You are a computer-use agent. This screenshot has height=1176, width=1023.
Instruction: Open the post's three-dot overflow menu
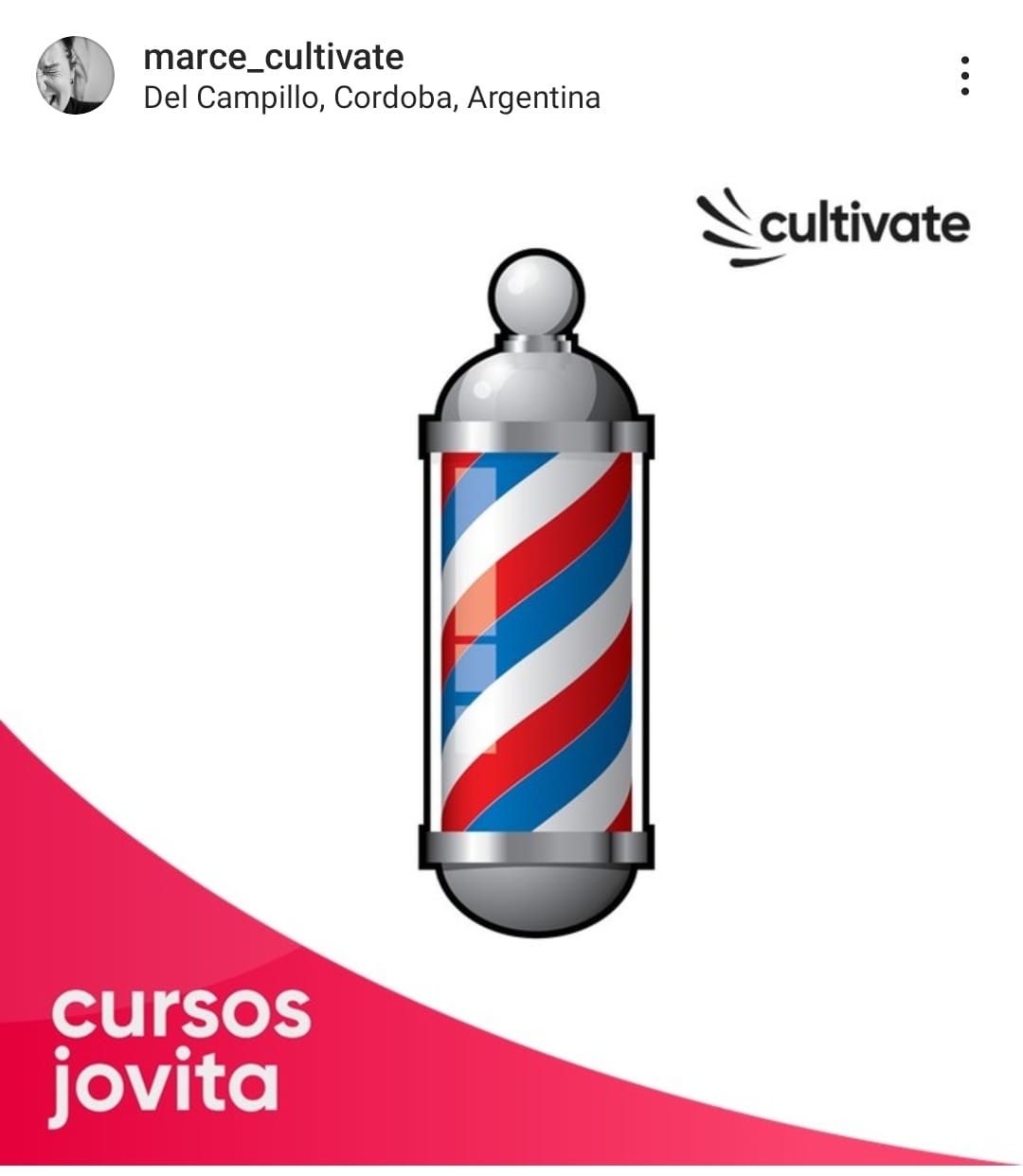964,76
